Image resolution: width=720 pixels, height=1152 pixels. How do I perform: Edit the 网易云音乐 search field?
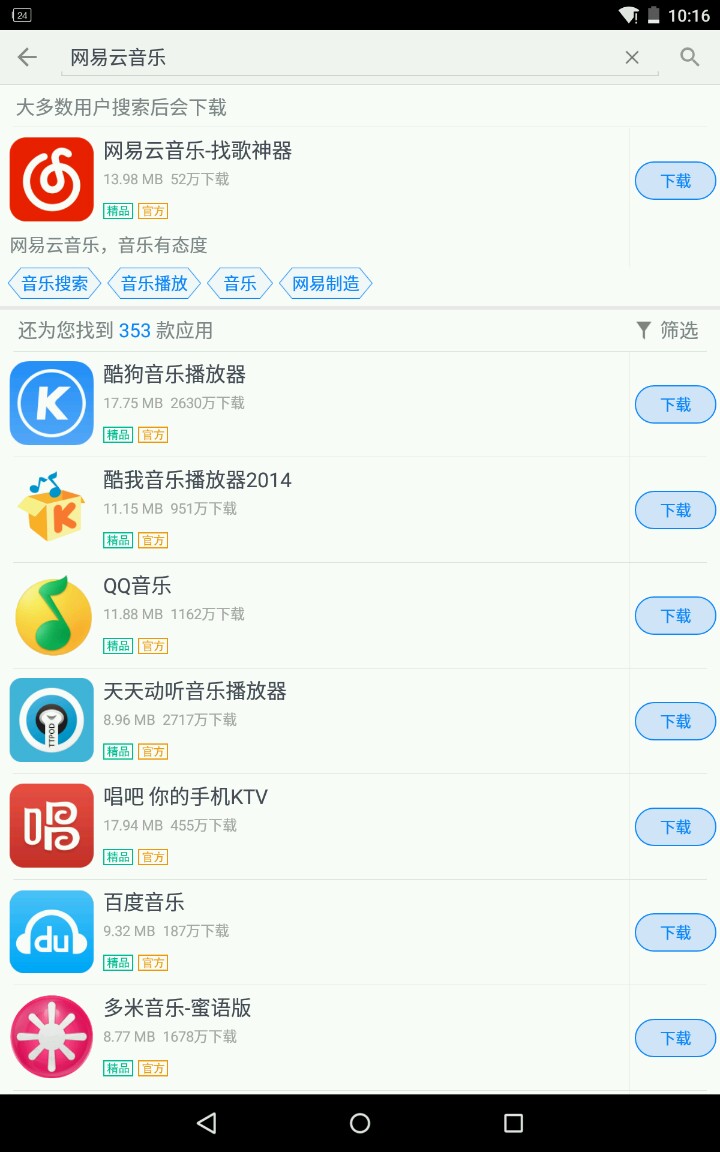[340, 58]
